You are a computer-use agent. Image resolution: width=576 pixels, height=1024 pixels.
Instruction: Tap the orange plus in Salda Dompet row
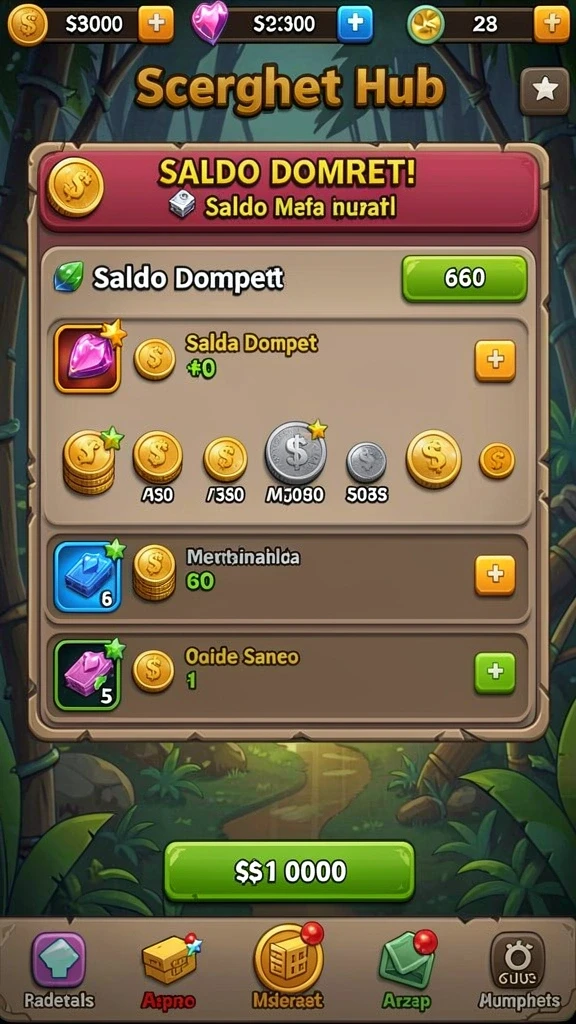pos(495,360)
